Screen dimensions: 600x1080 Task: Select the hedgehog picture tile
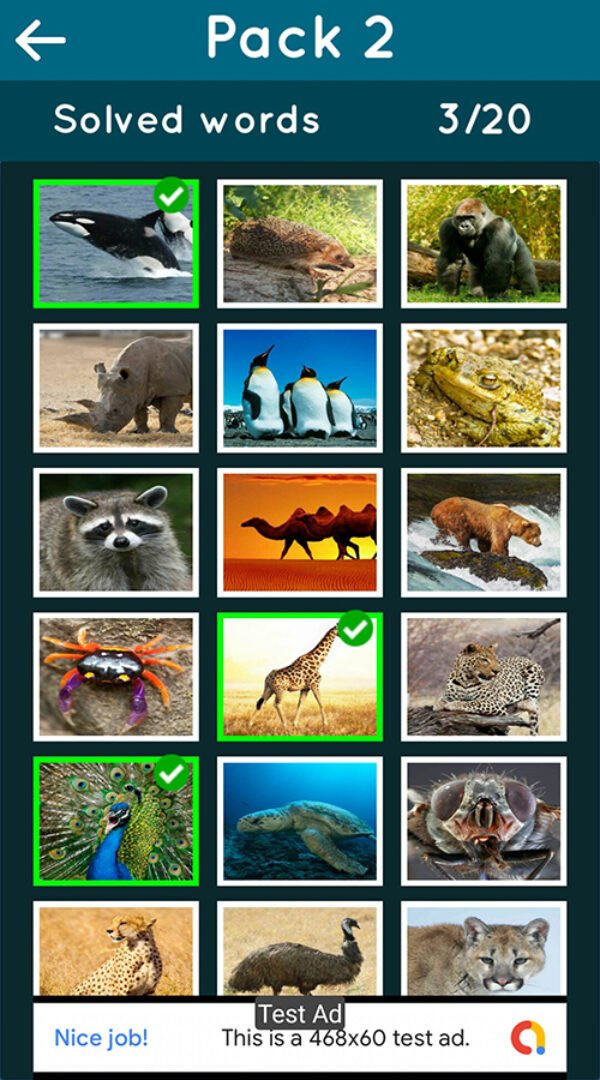[300, 243]
